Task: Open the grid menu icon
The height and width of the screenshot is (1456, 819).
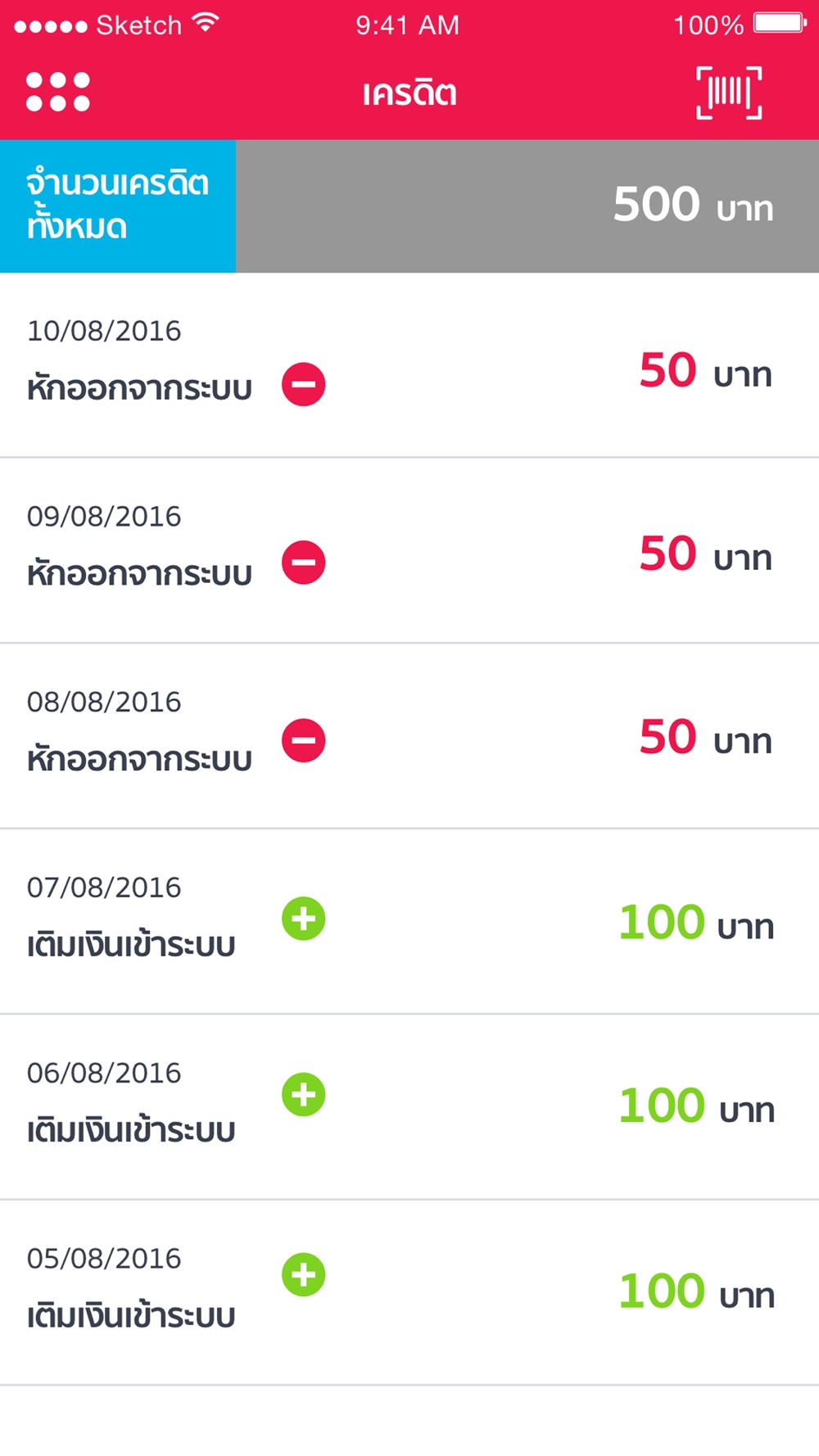Action: click(58, 92)
